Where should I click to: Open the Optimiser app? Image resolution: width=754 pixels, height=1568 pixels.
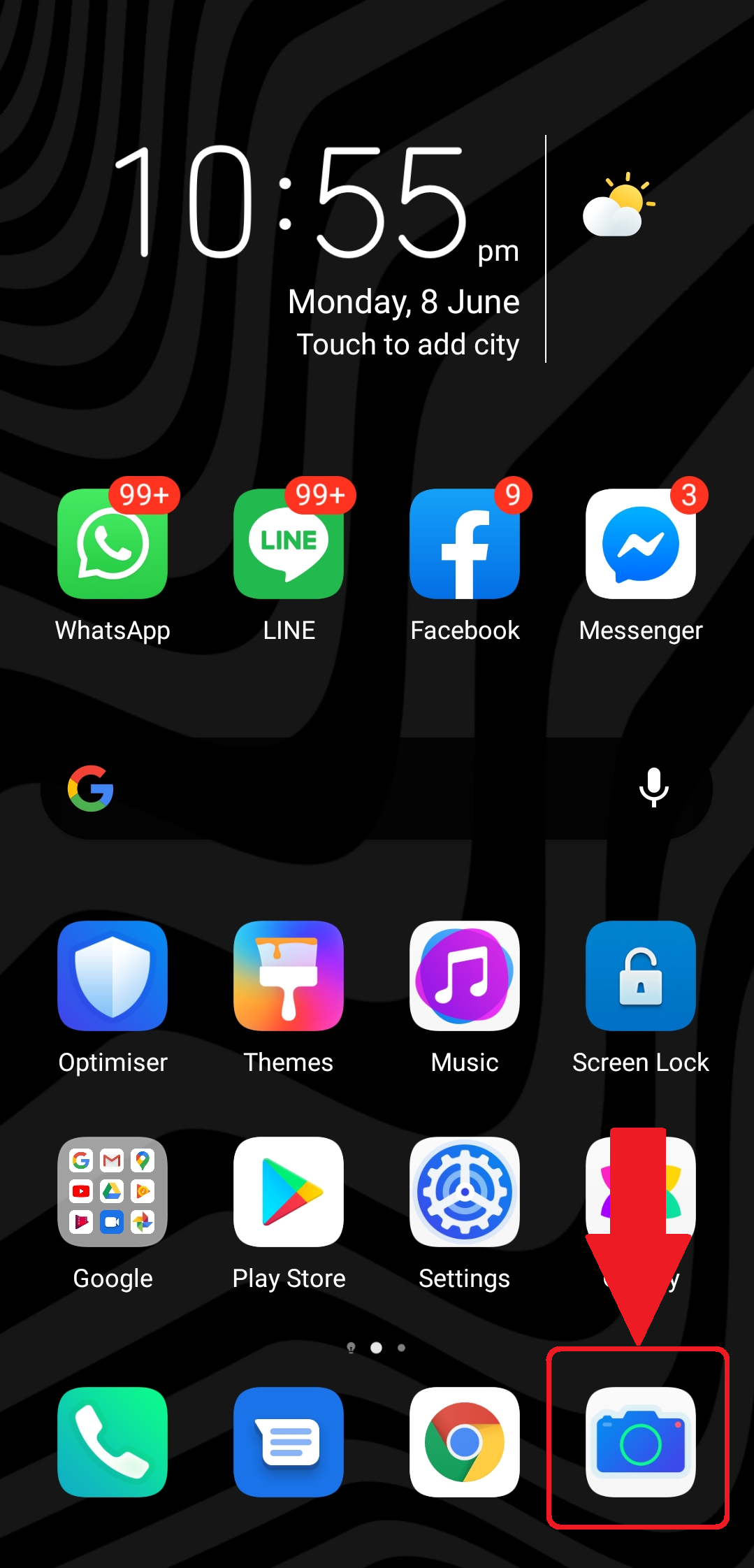pyautogui.click(x=113, y=976)
